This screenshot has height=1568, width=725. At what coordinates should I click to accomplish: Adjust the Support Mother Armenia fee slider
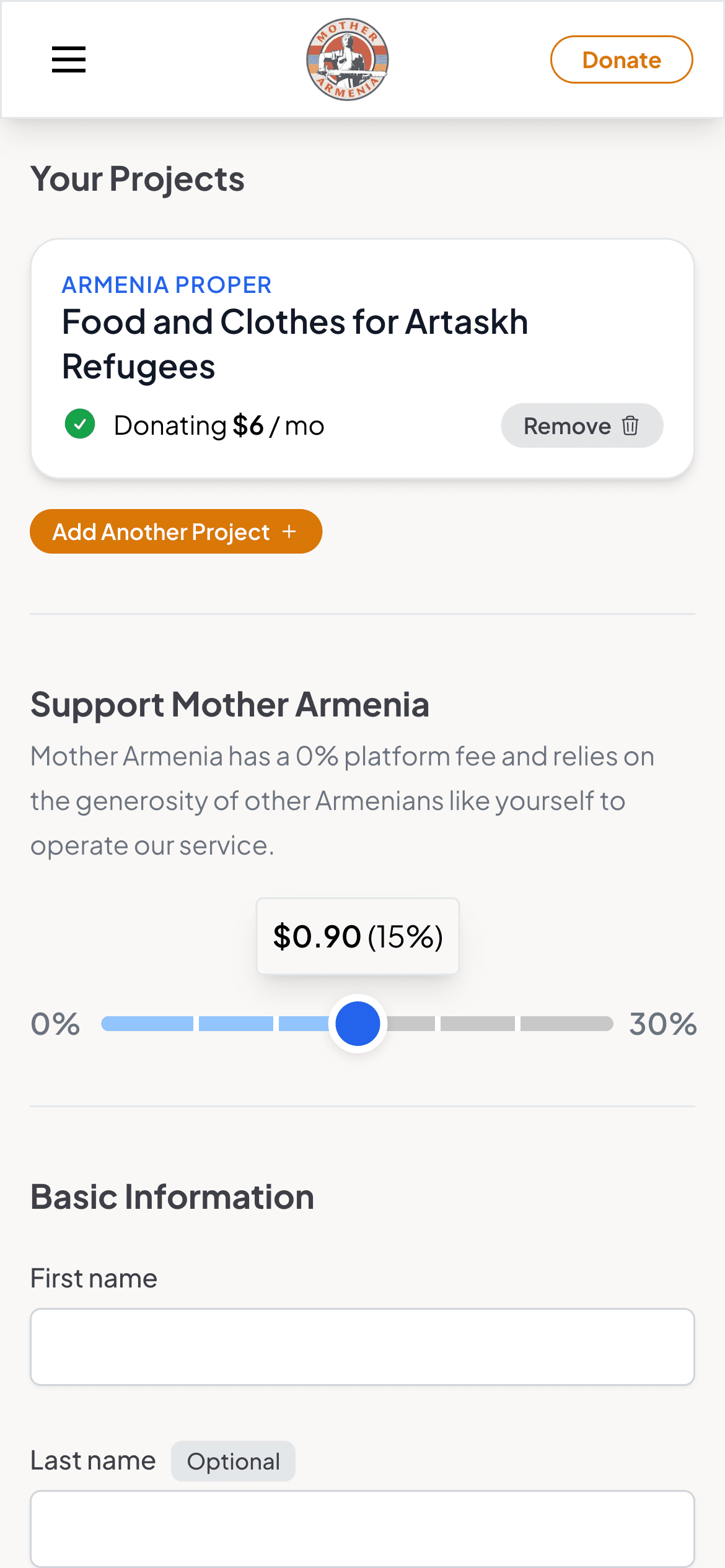358,1024
